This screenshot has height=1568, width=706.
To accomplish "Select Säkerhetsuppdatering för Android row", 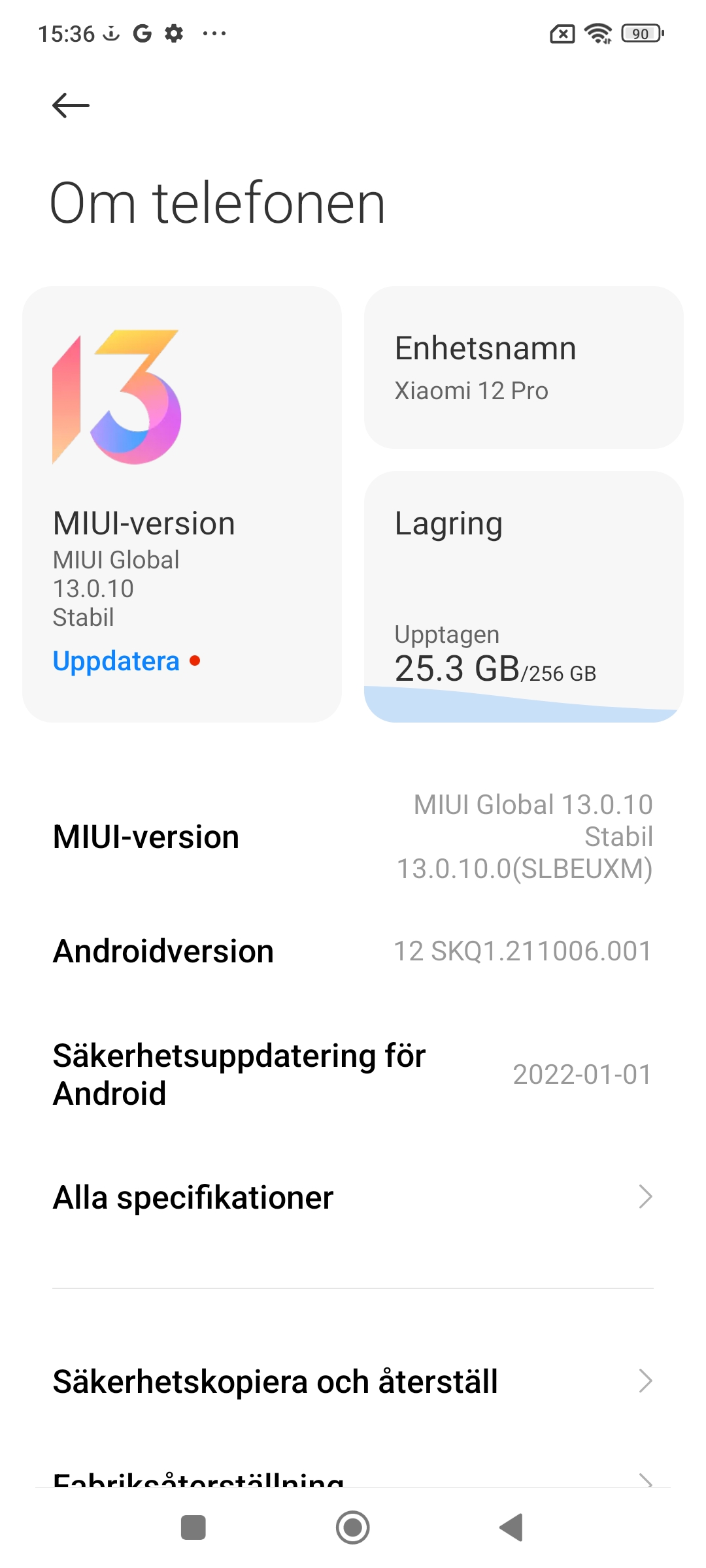I will click(353, 1075).
